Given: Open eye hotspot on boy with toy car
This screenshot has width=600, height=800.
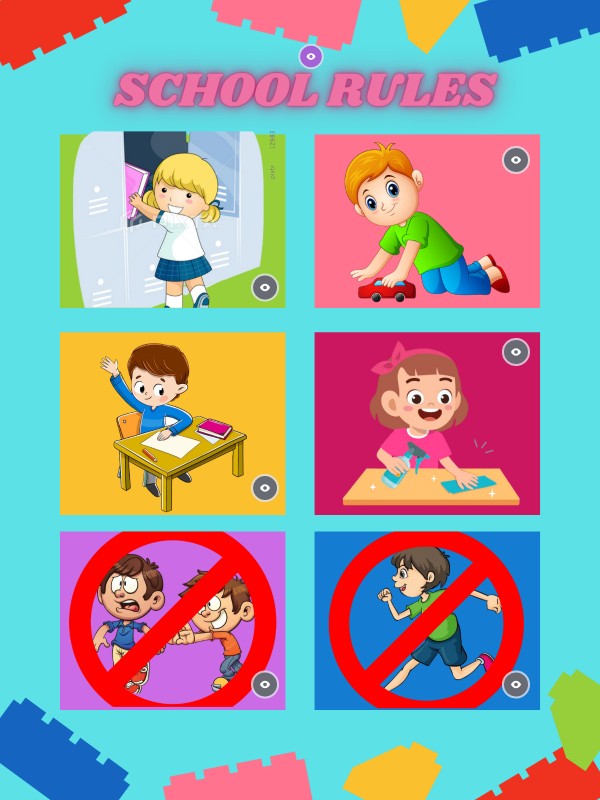Looking at the screenshot, I should click(x=515, y=159).
